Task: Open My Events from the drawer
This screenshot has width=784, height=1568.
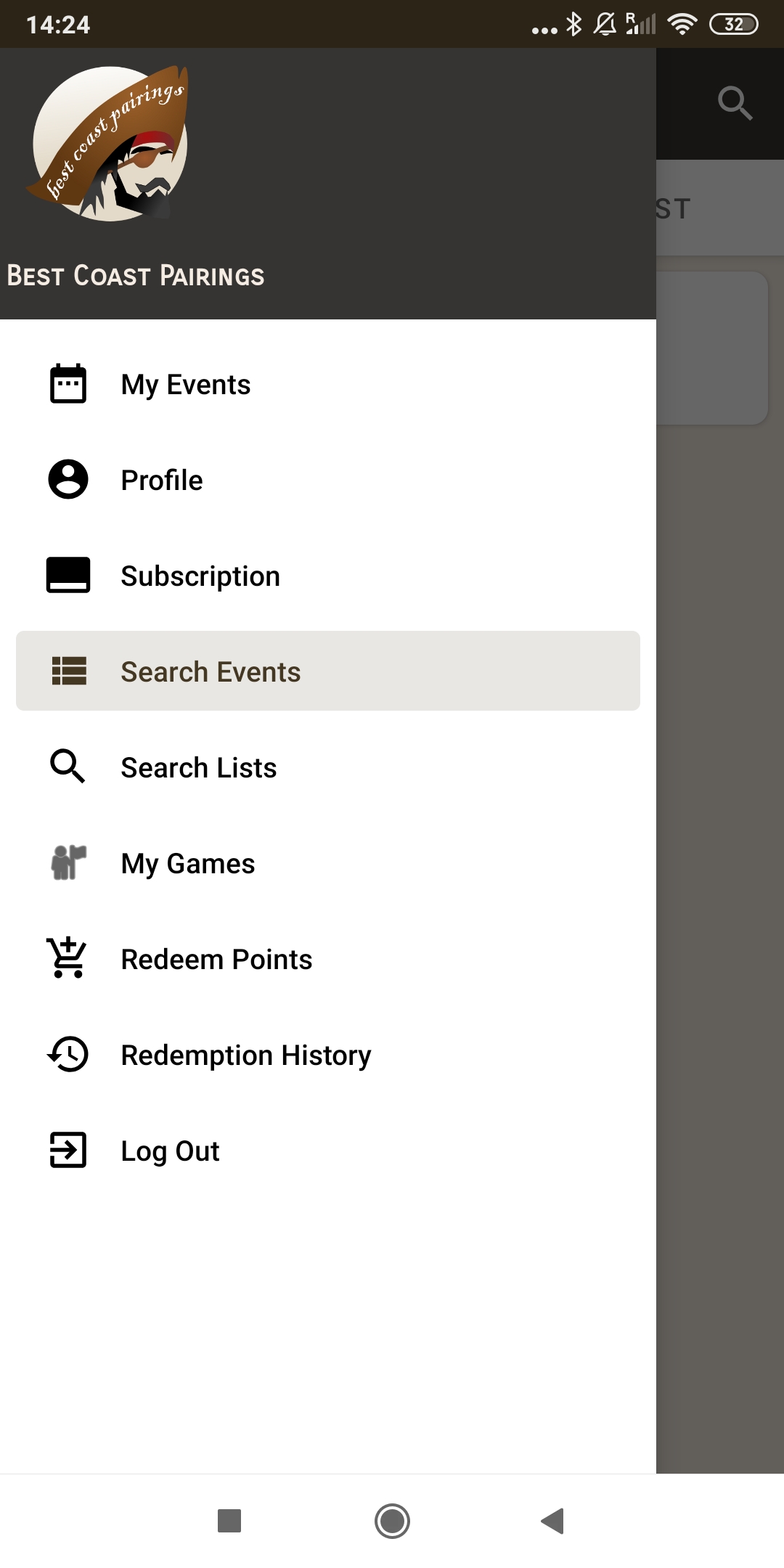Action: pyautogui.click(x=185, y=385)
